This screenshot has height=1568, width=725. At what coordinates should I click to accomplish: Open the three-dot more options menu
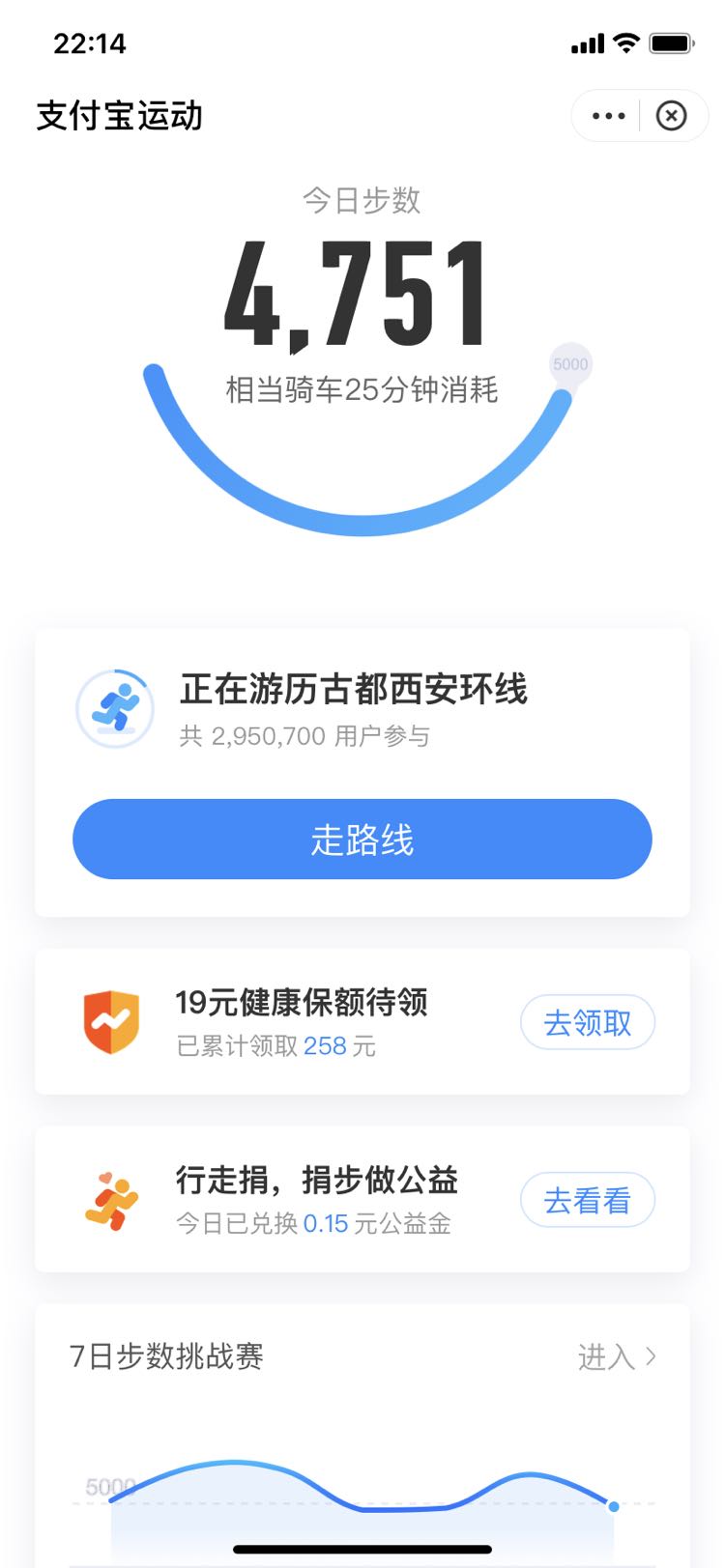tap(608, 116)
